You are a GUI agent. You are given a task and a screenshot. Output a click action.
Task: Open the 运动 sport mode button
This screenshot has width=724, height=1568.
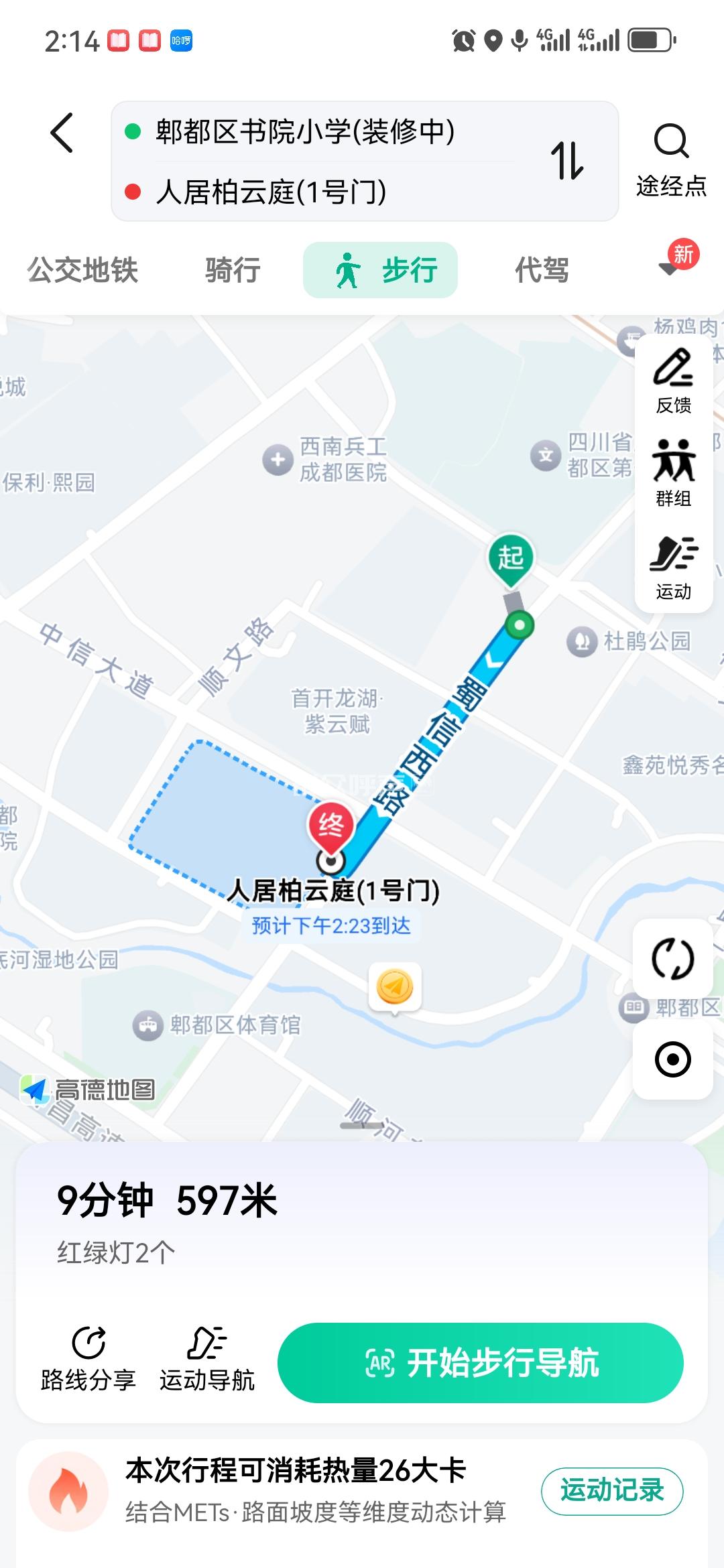(x=673, y=567)
